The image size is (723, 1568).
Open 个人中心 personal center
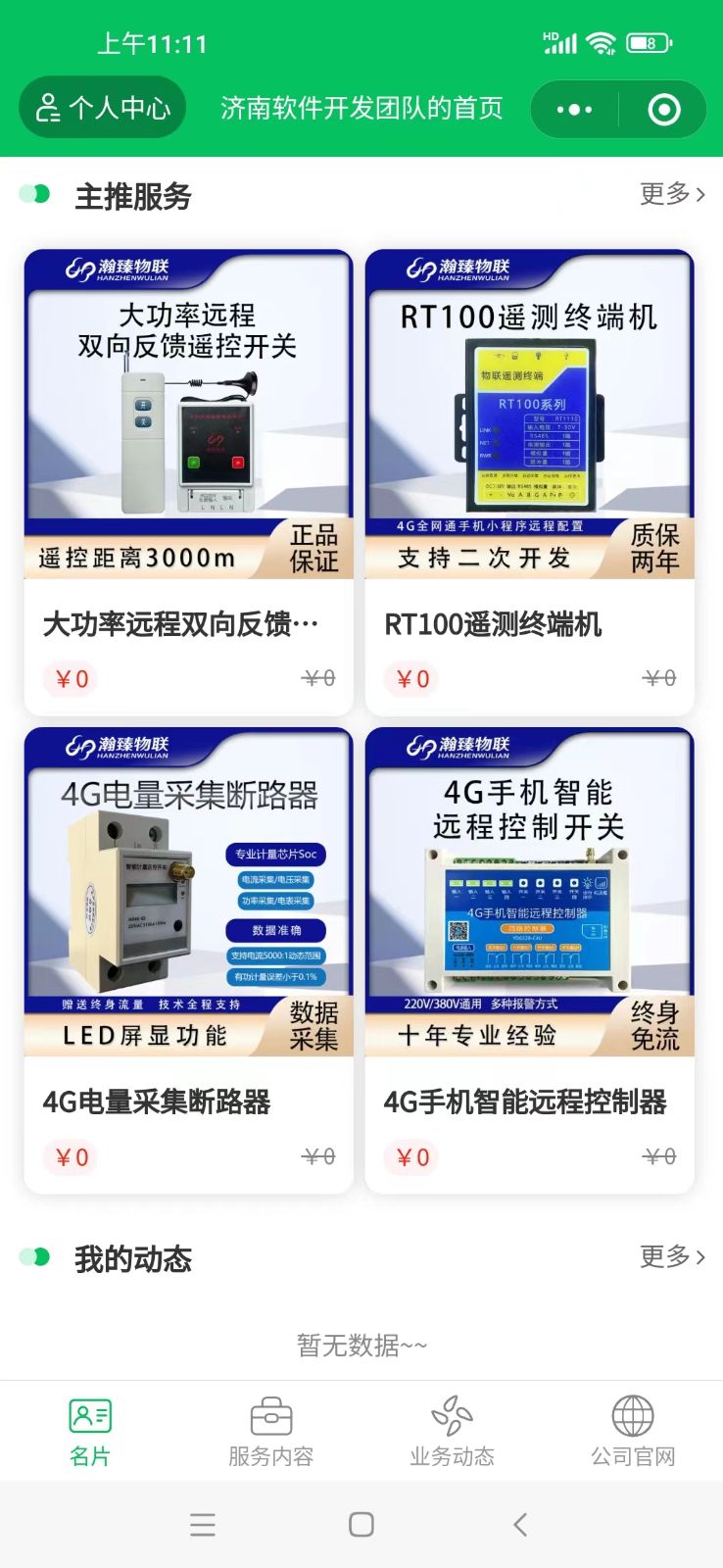[103, 108]
